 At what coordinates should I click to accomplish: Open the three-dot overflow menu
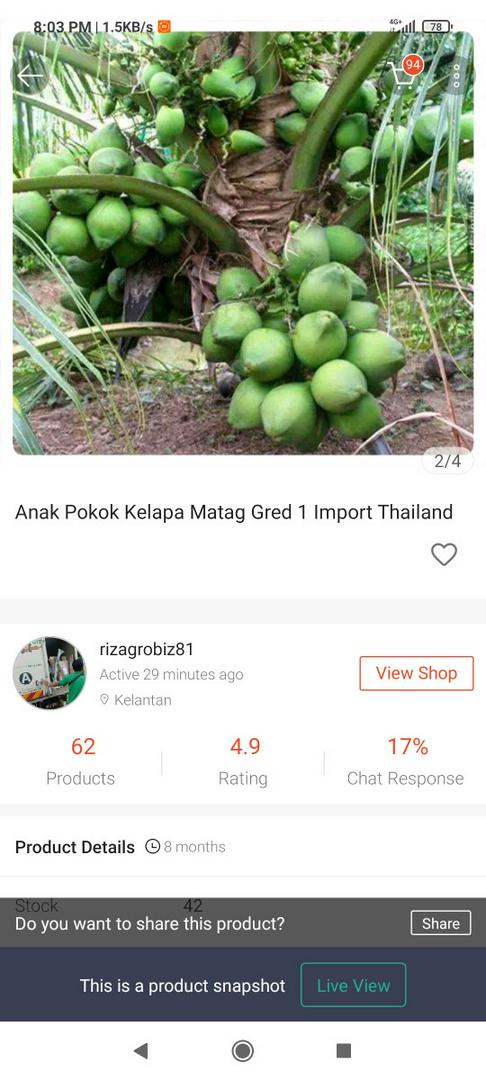click(456, 76)
